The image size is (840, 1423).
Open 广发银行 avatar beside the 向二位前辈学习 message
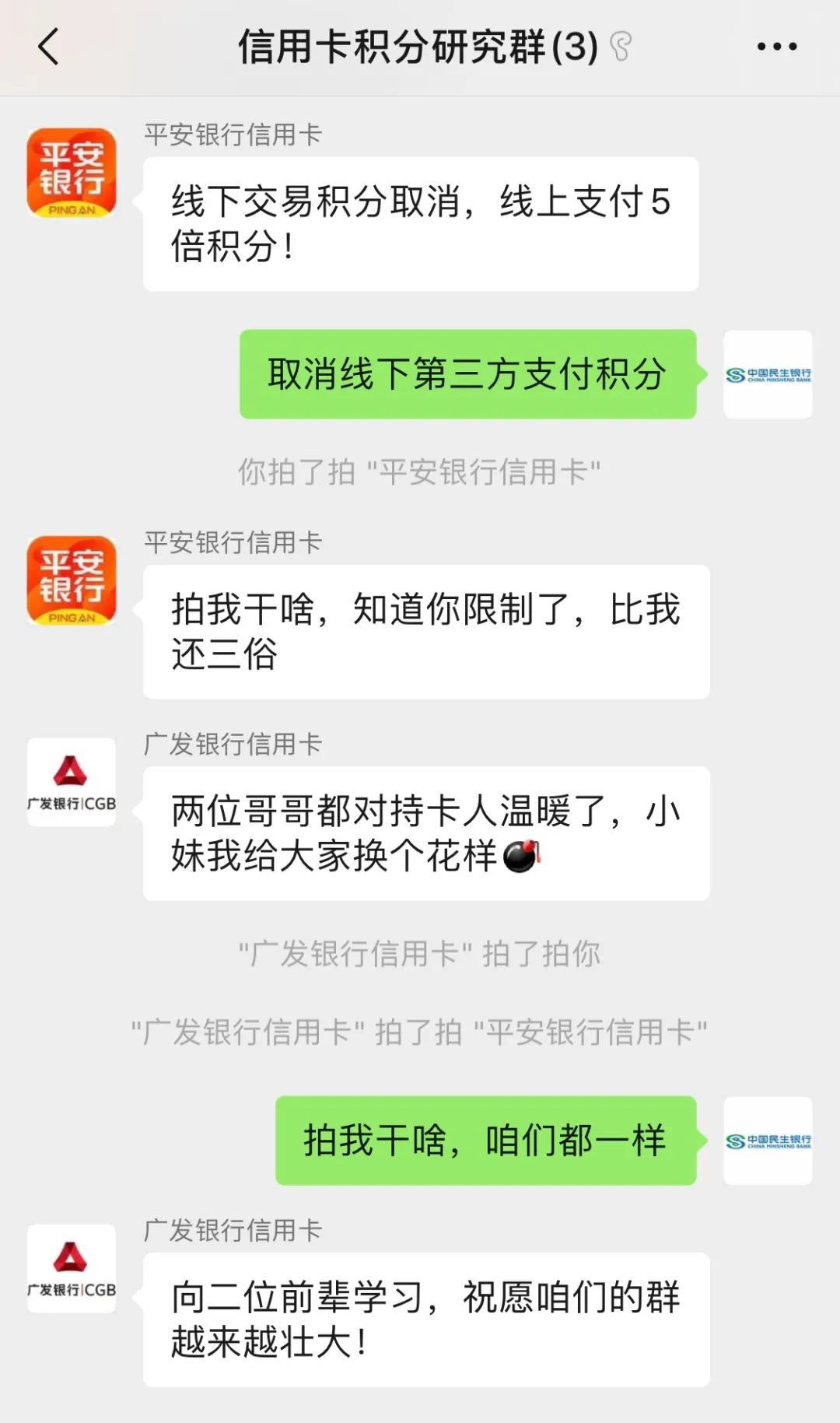pyautogui.click(x=72, y=1268)
